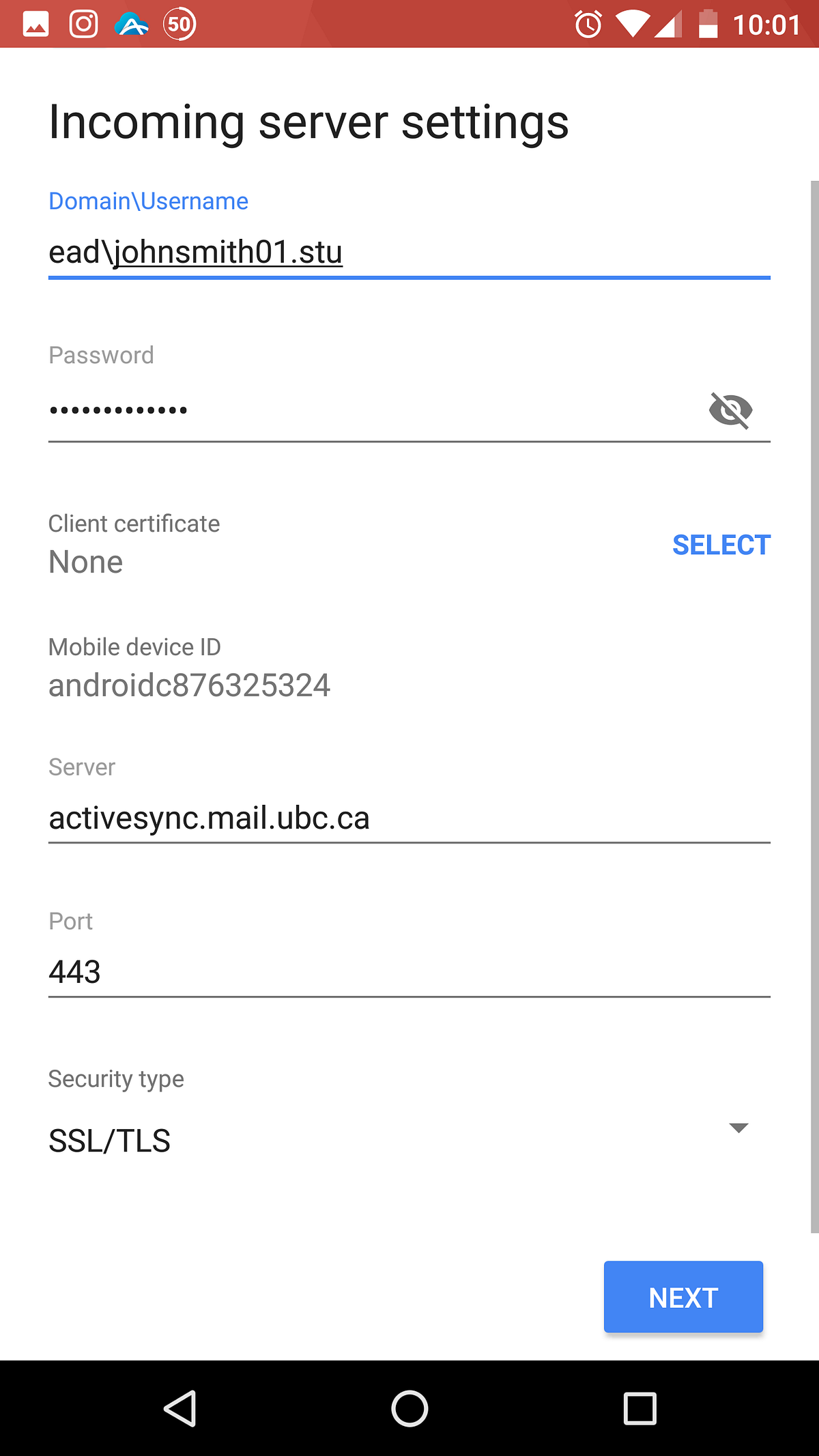Go back using system back button
The width and height of the screenshot is (819, 1456).
tap(180, 1408)
